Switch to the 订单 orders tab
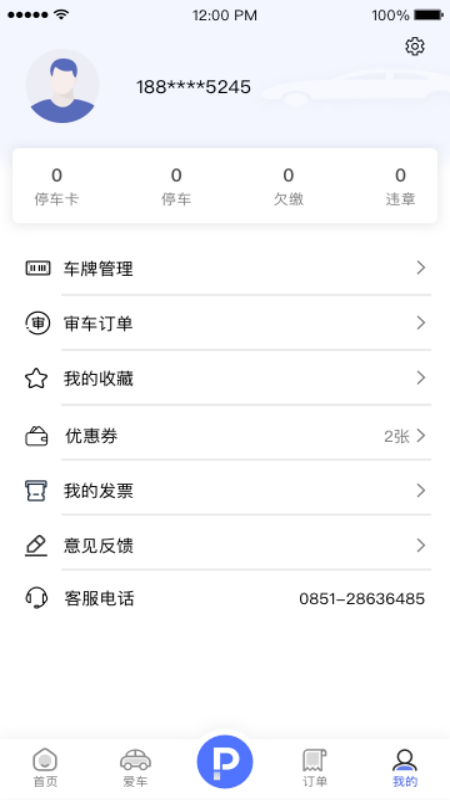The image size is (450, 800). pos(315,768)
